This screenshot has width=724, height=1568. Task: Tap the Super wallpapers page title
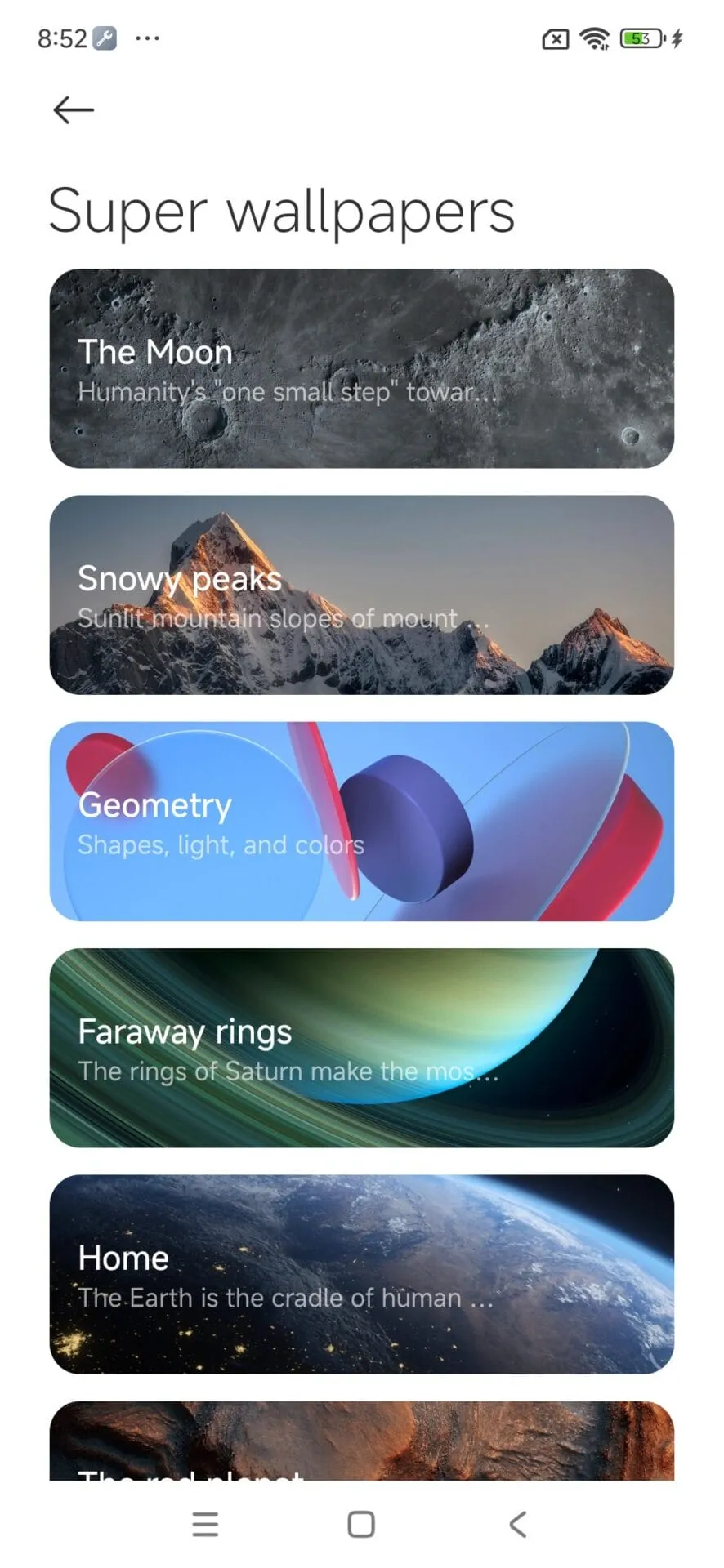[283, 210]
